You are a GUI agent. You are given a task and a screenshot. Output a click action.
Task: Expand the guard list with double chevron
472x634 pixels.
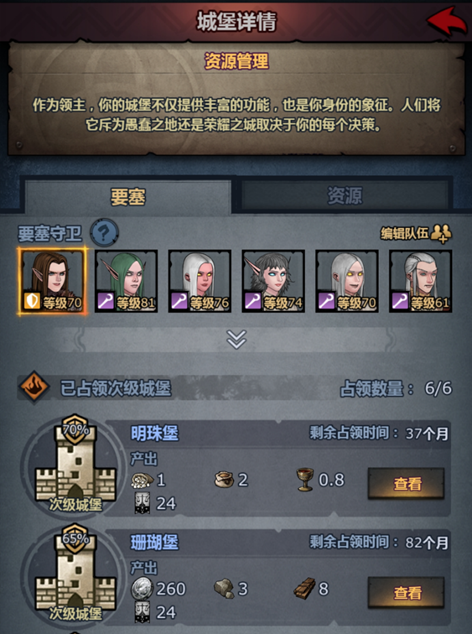click(237, 339)
